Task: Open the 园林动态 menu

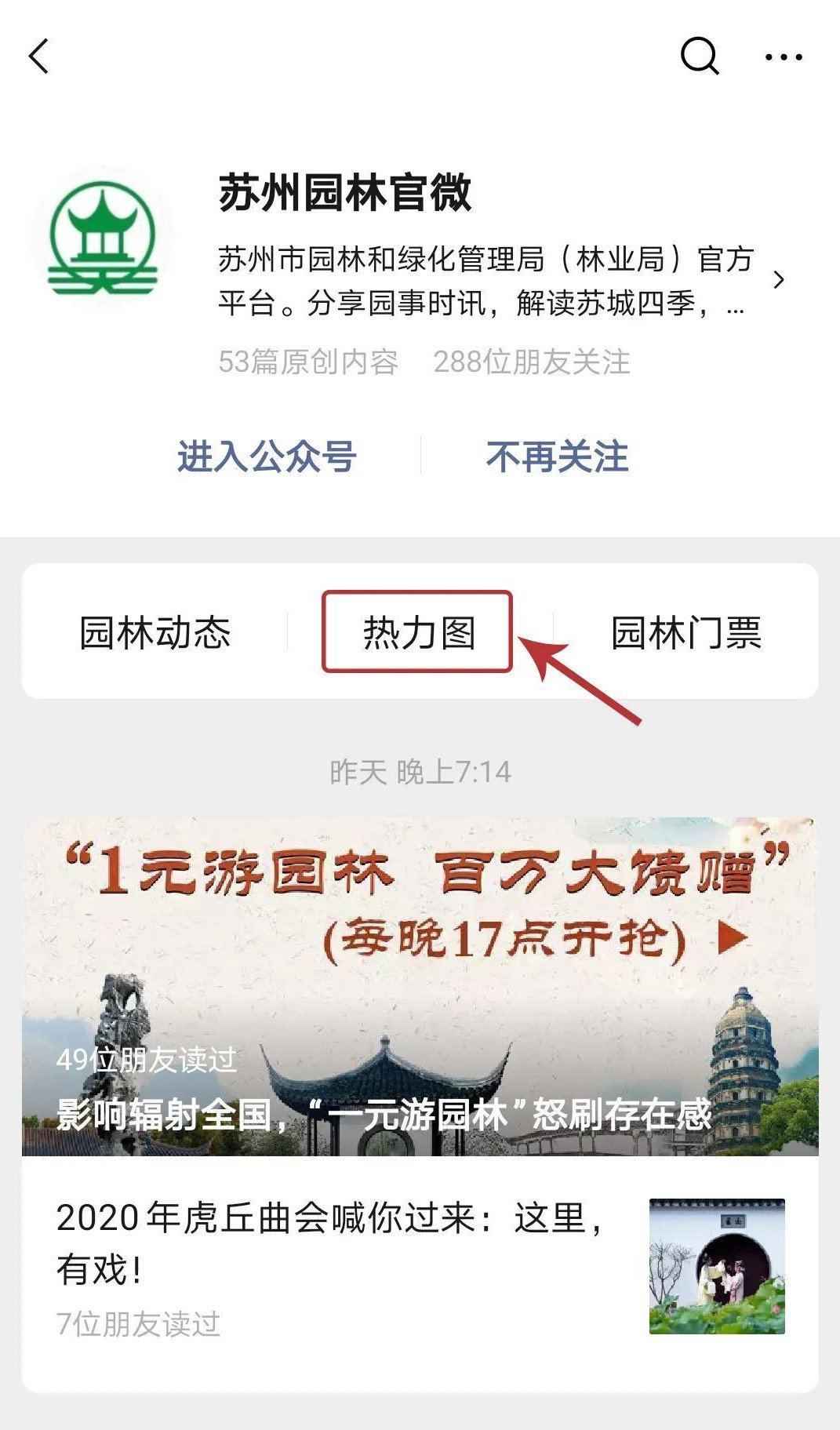Action: 155,632
